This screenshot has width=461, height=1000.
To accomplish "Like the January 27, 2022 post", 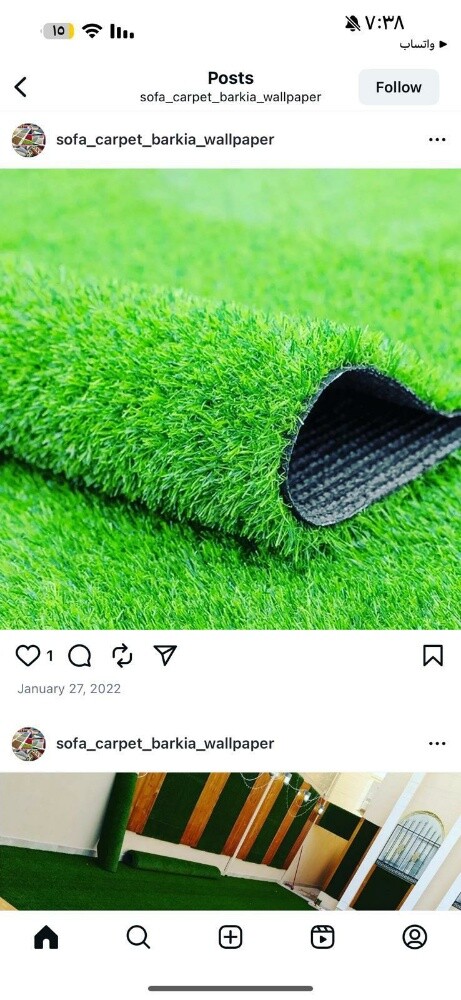I will tap(27, 655).
